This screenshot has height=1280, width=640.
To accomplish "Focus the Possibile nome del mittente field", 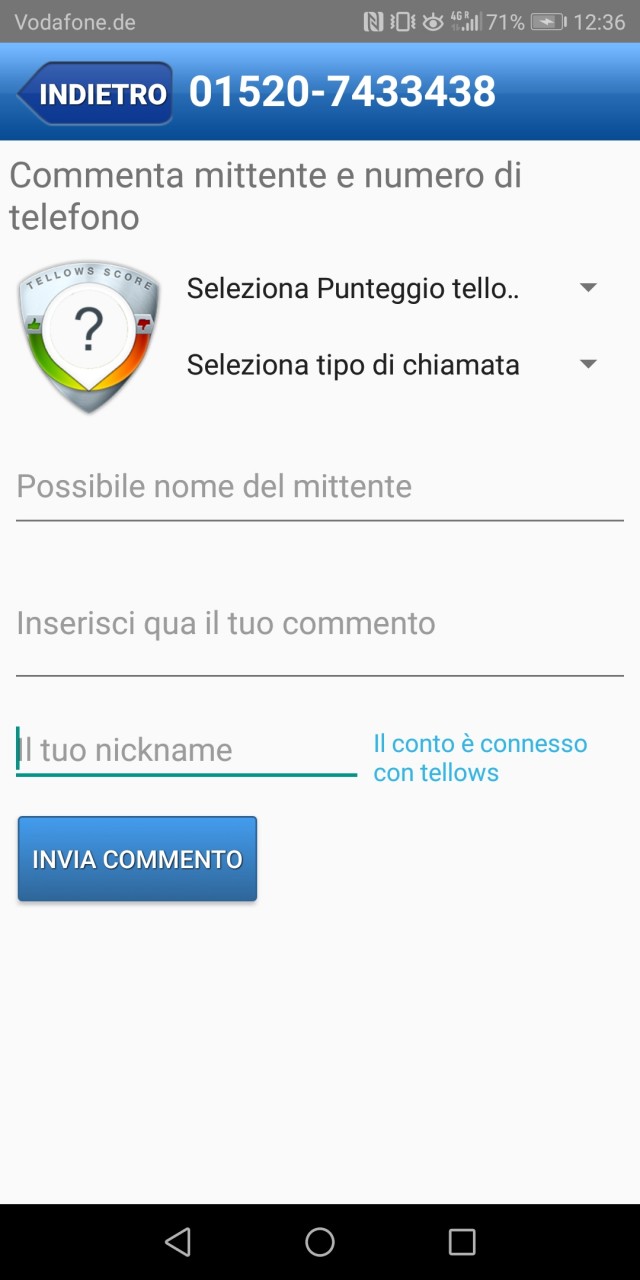I will [320, 488].
